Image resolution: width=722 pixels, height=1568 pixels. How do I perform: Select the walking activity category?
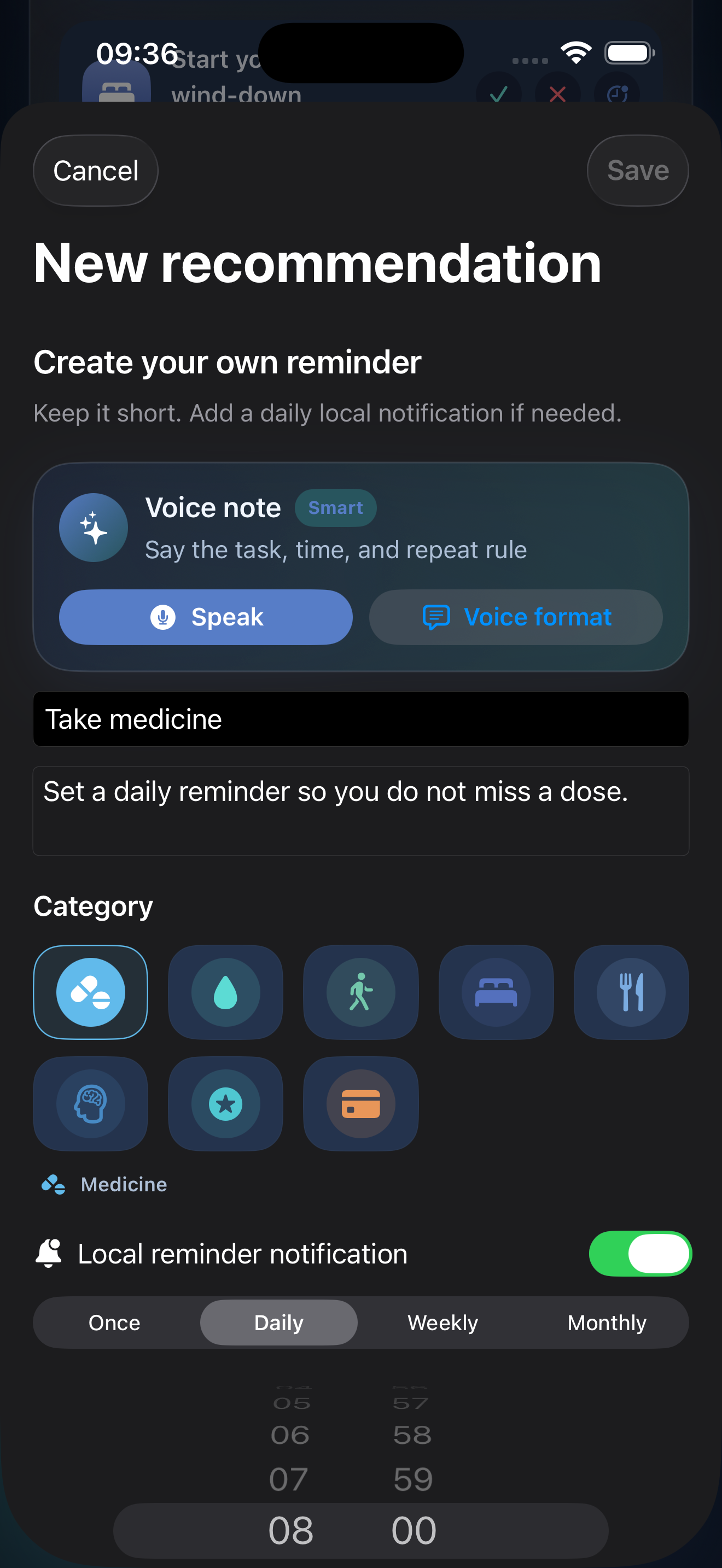click(x=360, y=992)
